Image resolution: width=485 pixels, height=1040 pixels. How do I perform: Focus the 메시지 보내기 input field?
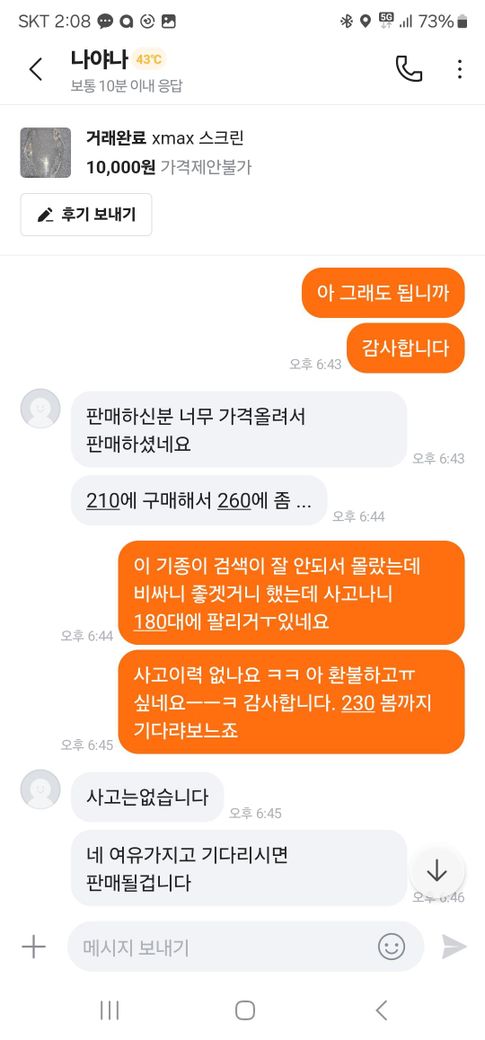click(x=226, y=946)
